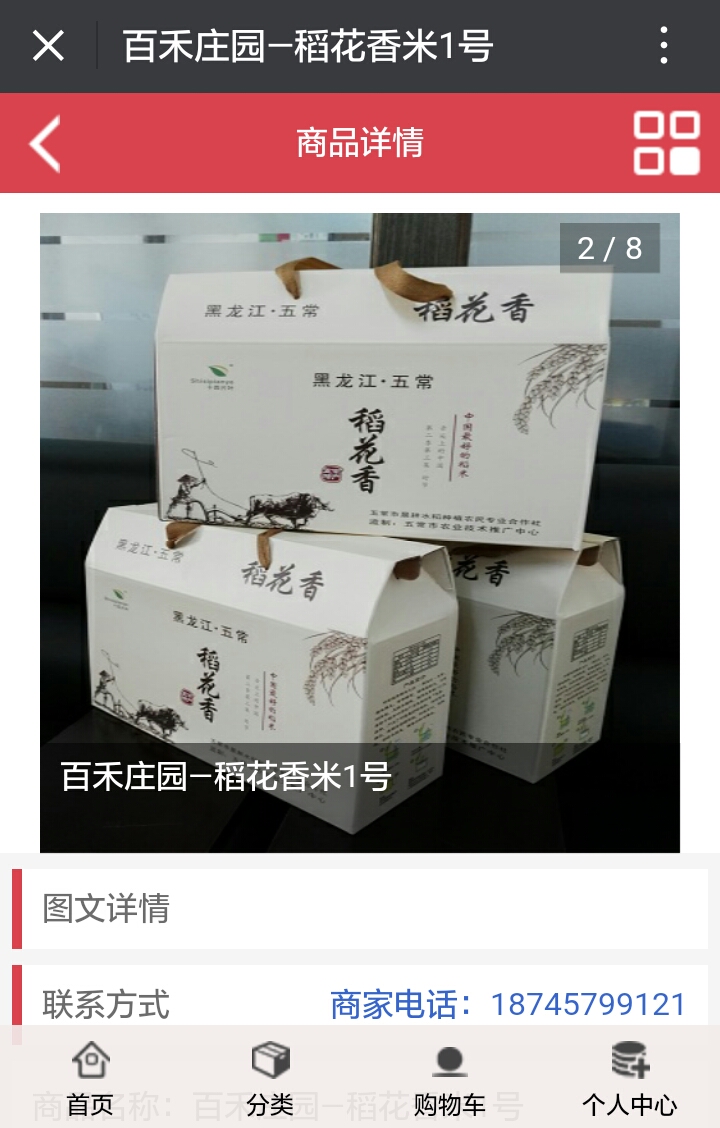The image size is (720, 1128).
Task: Go back using the red header arrow
Action: pos(45,143)
